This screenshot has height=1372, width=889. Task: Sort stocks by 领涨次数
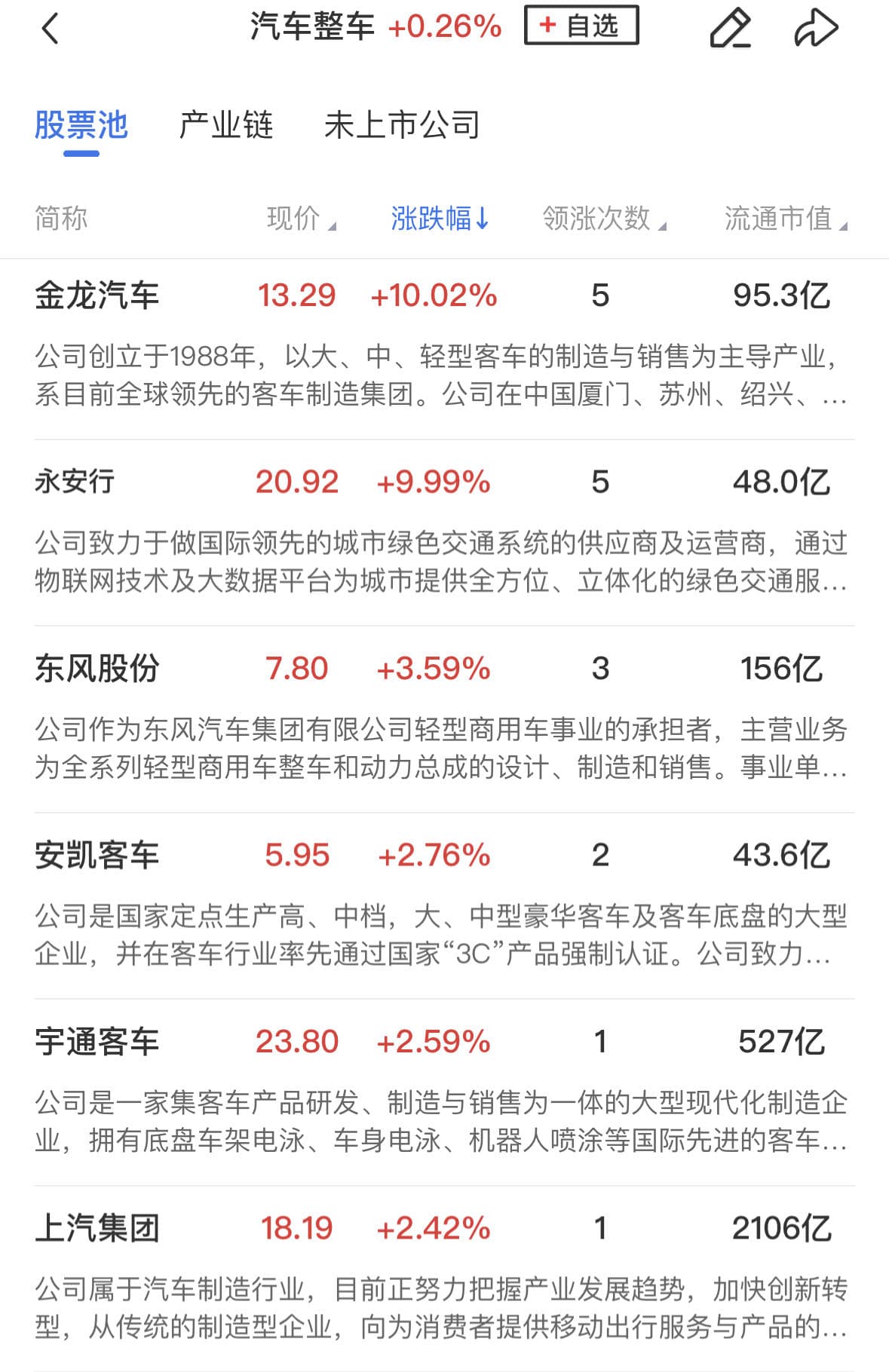(604, 219)
